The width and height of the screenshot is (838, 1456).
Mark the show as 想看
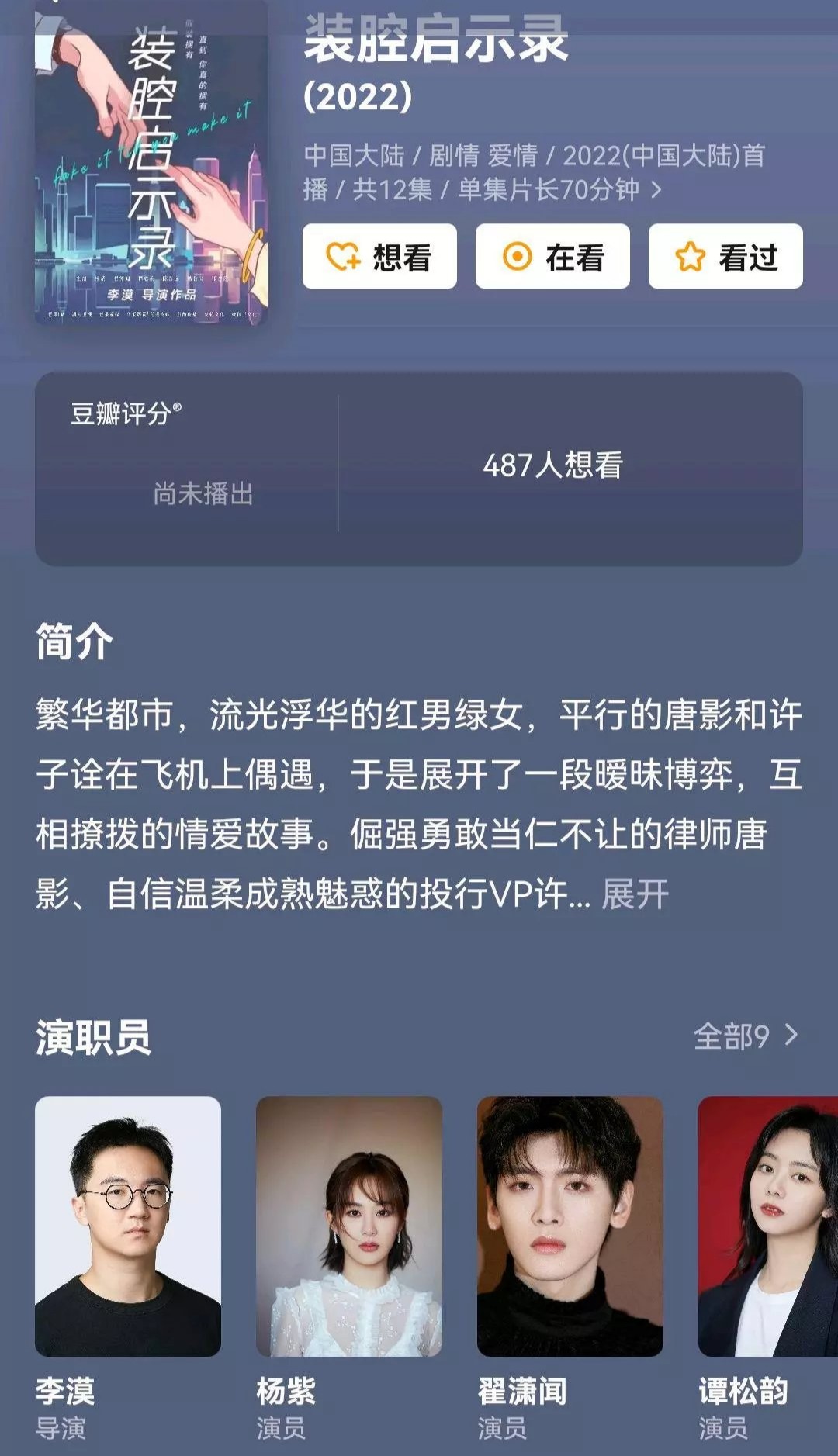pos(380,258)
